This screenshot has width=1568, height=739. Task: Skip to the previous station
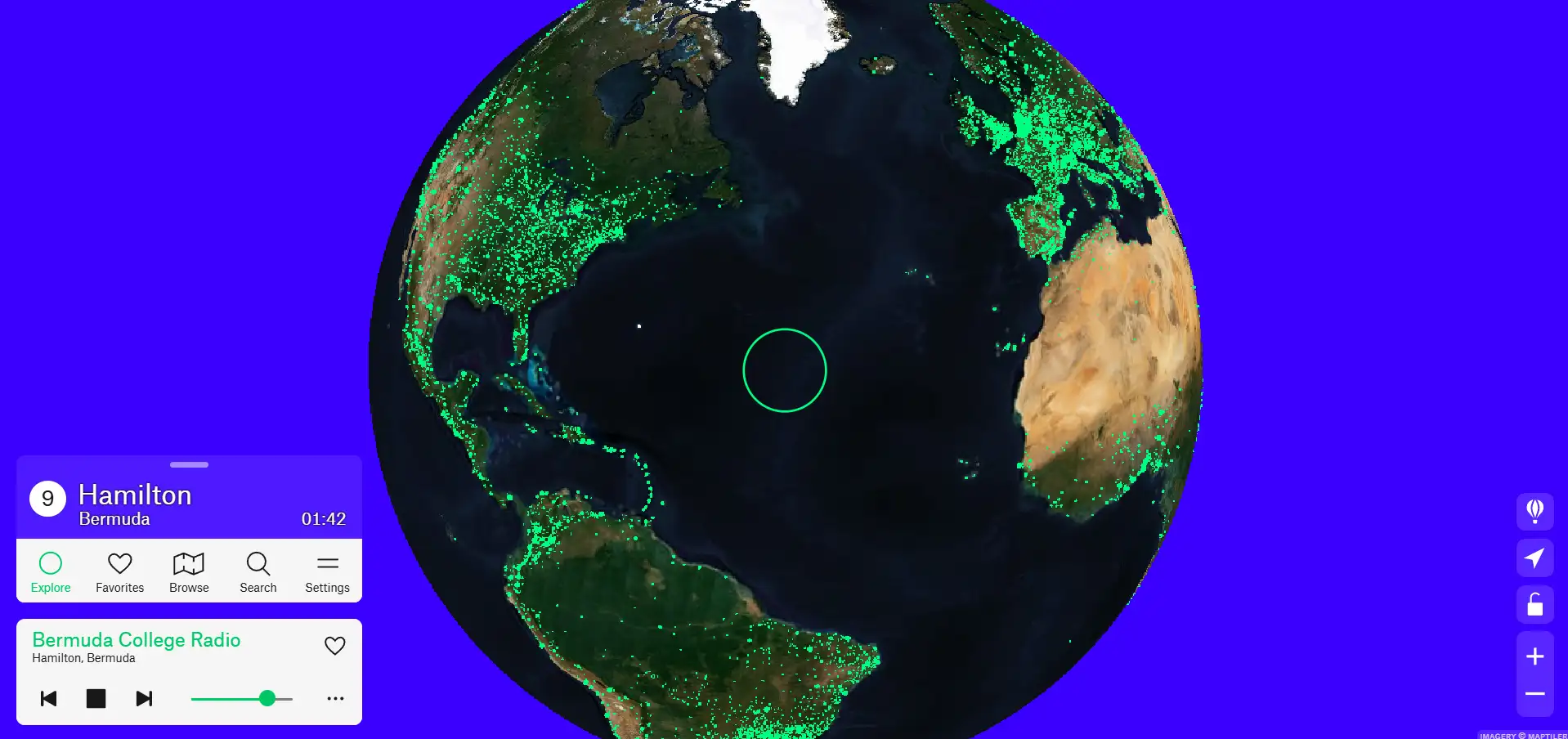pyautogui.click(x=49, y=698)
